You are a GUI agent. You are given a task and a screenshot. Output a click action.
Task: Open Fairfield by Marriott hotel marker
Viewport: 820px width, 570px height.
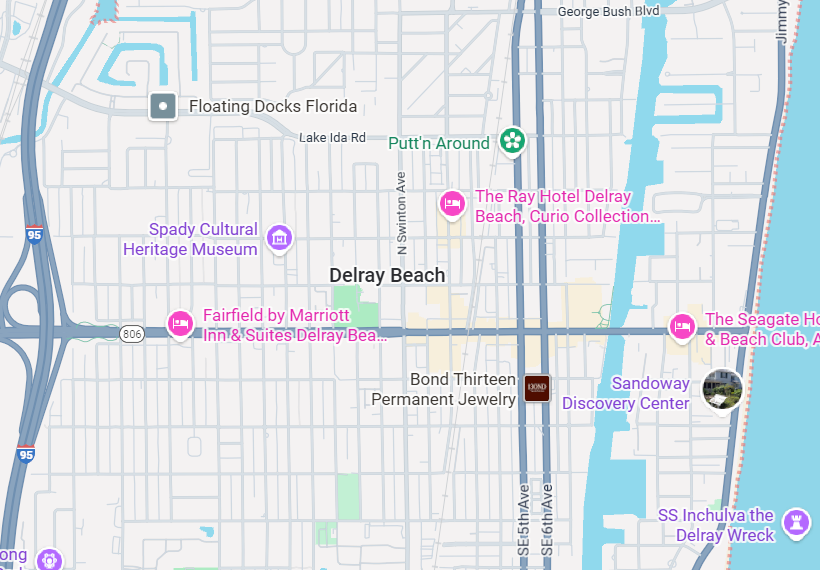[181, 324]
